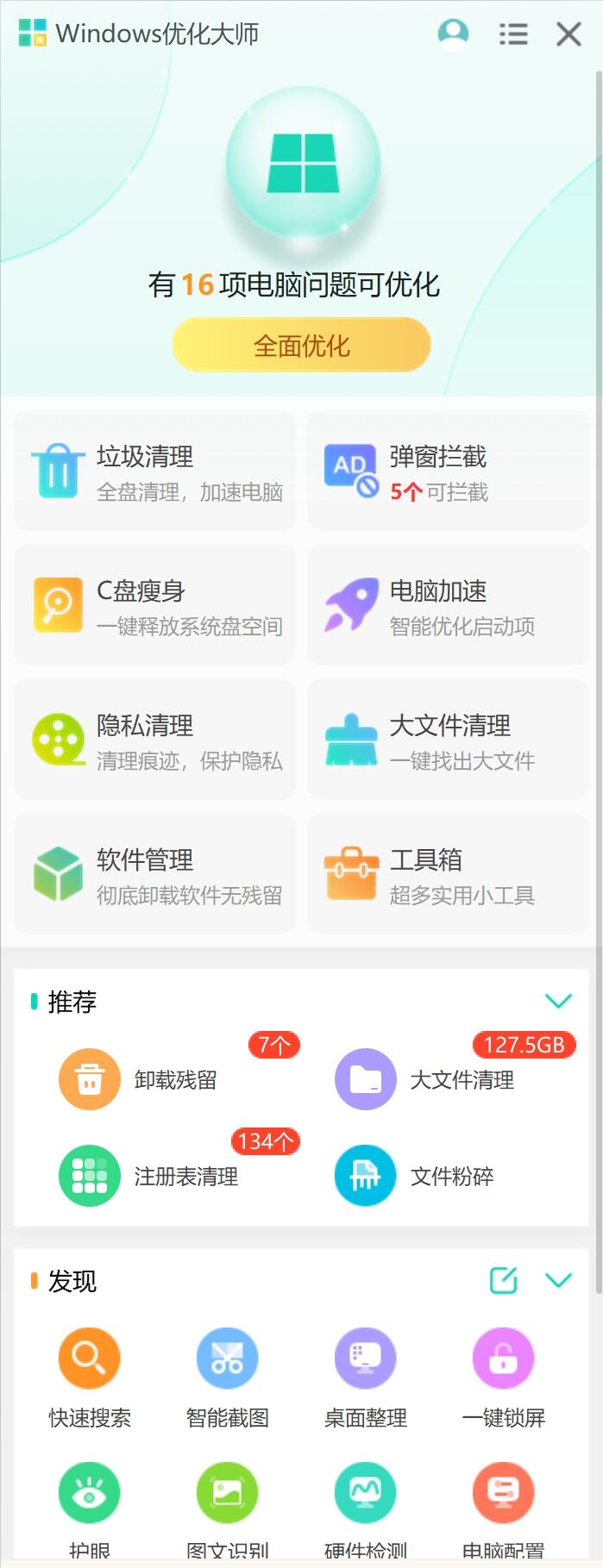Open 卸载残留 with 7个 badge

point(138,1079)
